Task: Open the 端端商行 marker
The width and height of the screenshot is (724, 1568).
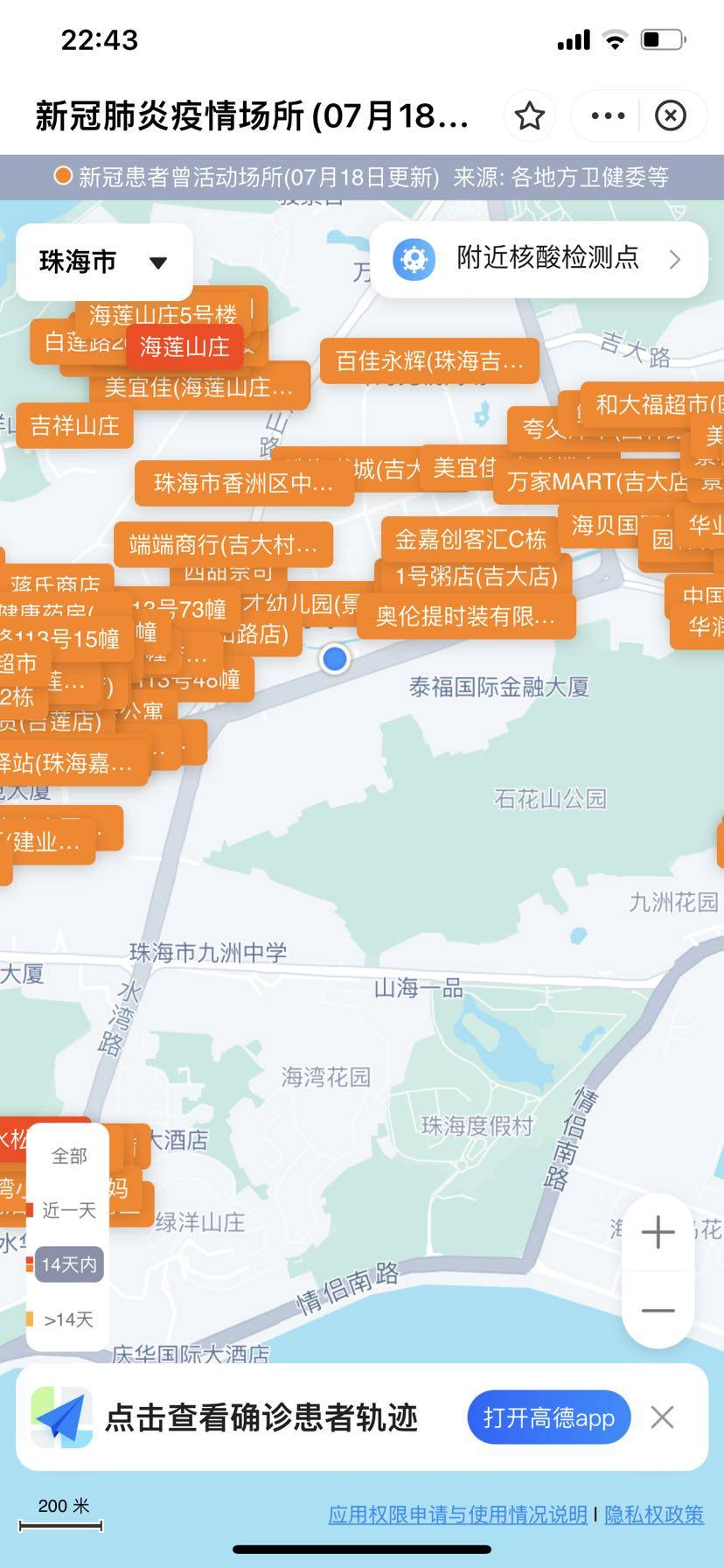Action: click(x=223, y=544)
